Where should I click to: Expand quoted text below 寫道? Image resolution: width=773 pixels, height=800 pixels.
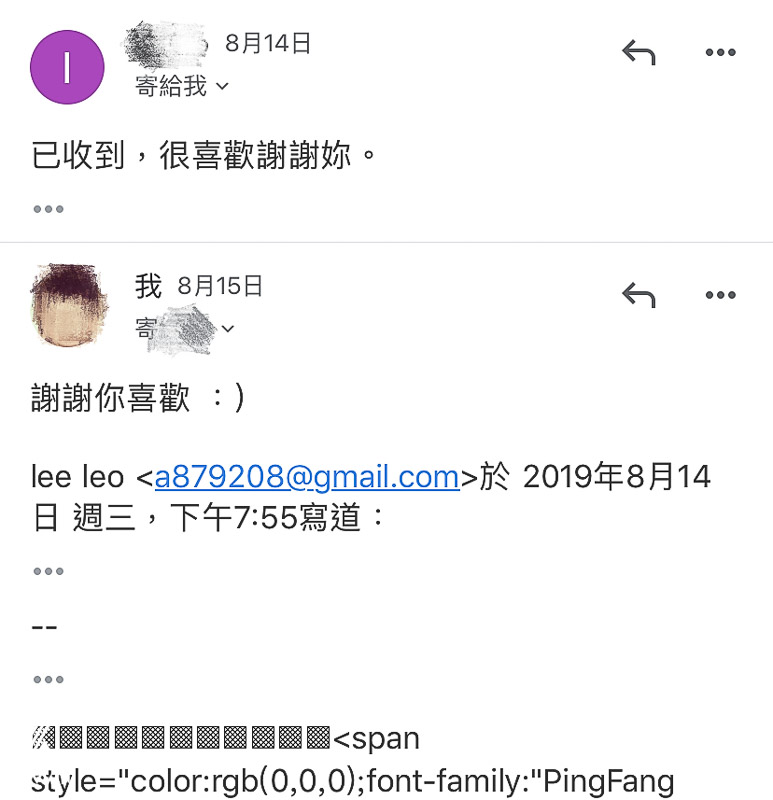[48, 571]
